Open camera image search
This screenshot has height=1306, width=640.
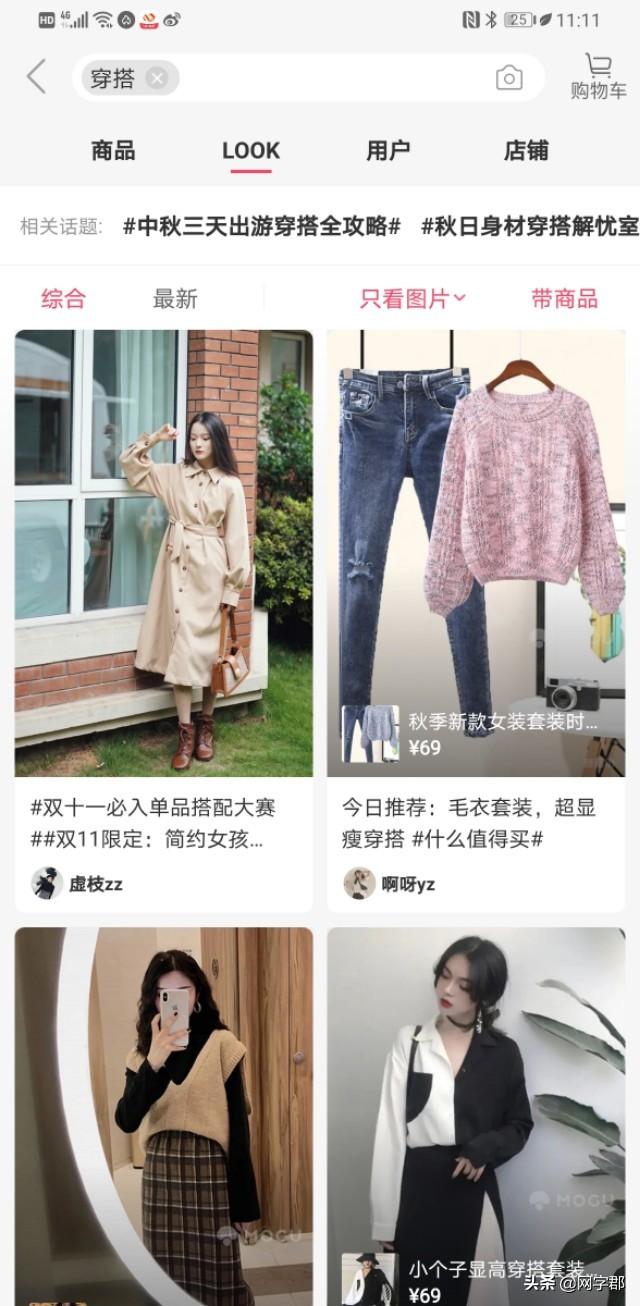[x=509, y=78]
